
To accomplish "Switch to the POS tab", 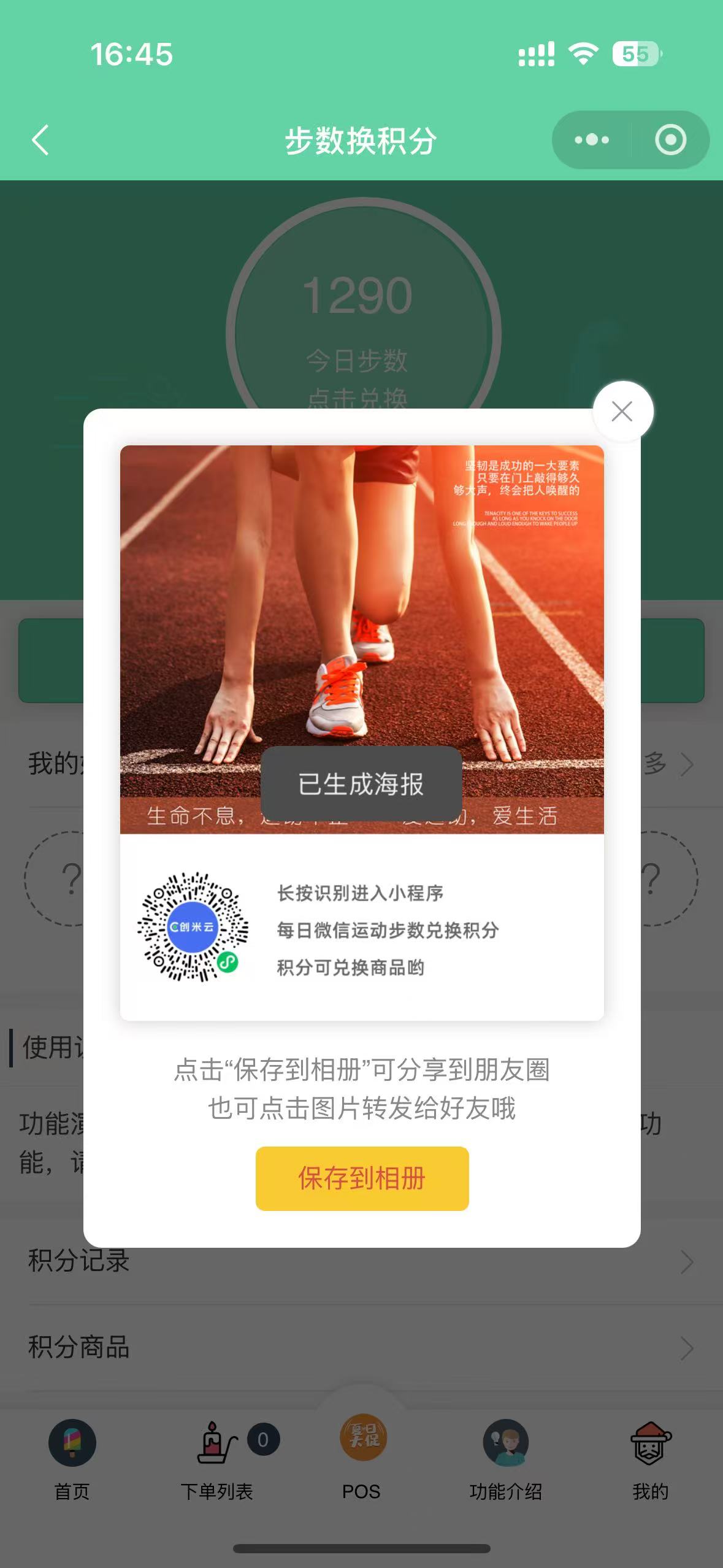I will [362, 1457].
